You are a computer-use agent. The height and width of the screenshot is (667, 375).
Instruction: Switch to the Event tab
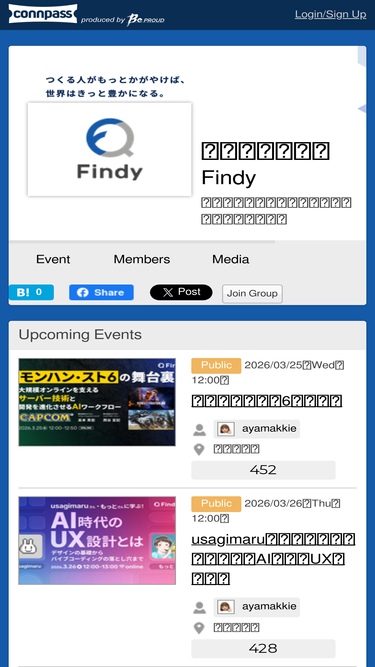point(53,259)
